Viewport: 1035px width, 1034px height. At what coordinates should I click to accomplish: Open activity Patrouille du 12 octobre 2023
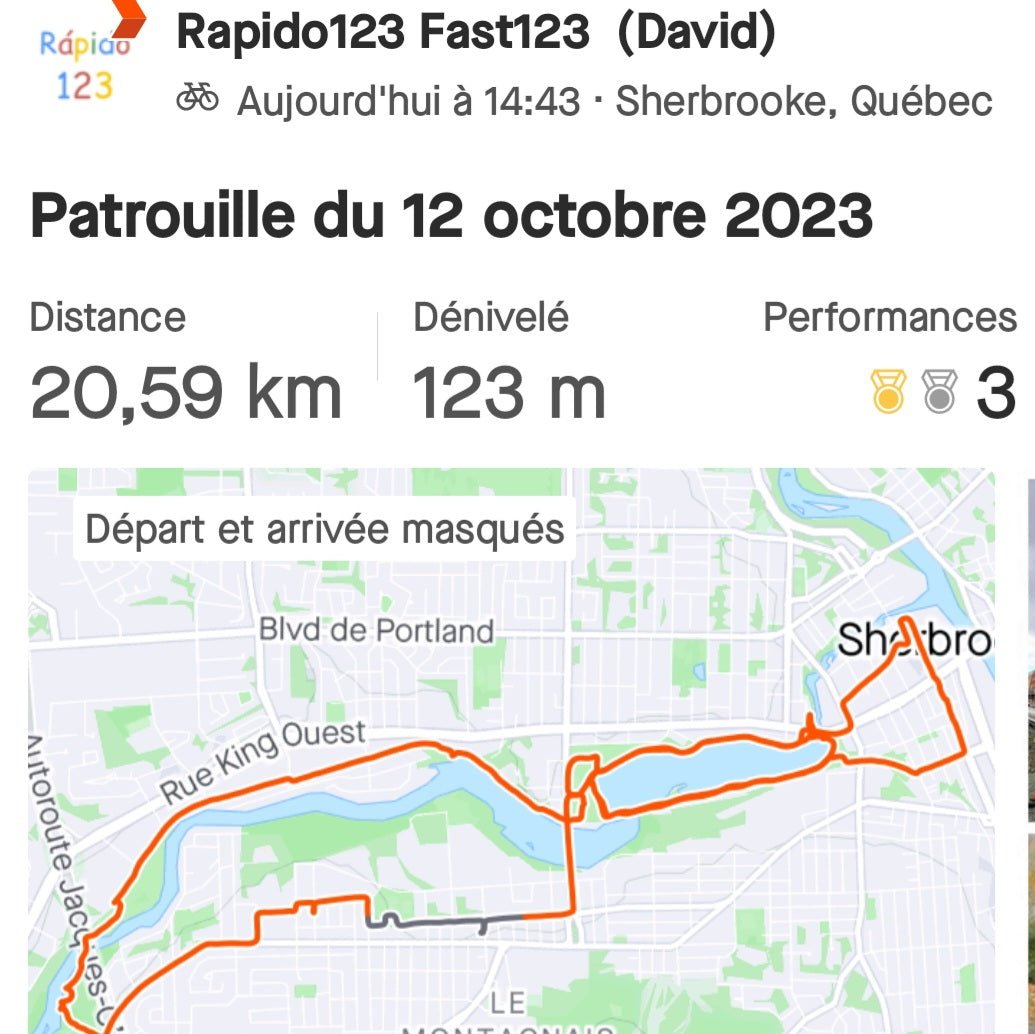point(451,215)
